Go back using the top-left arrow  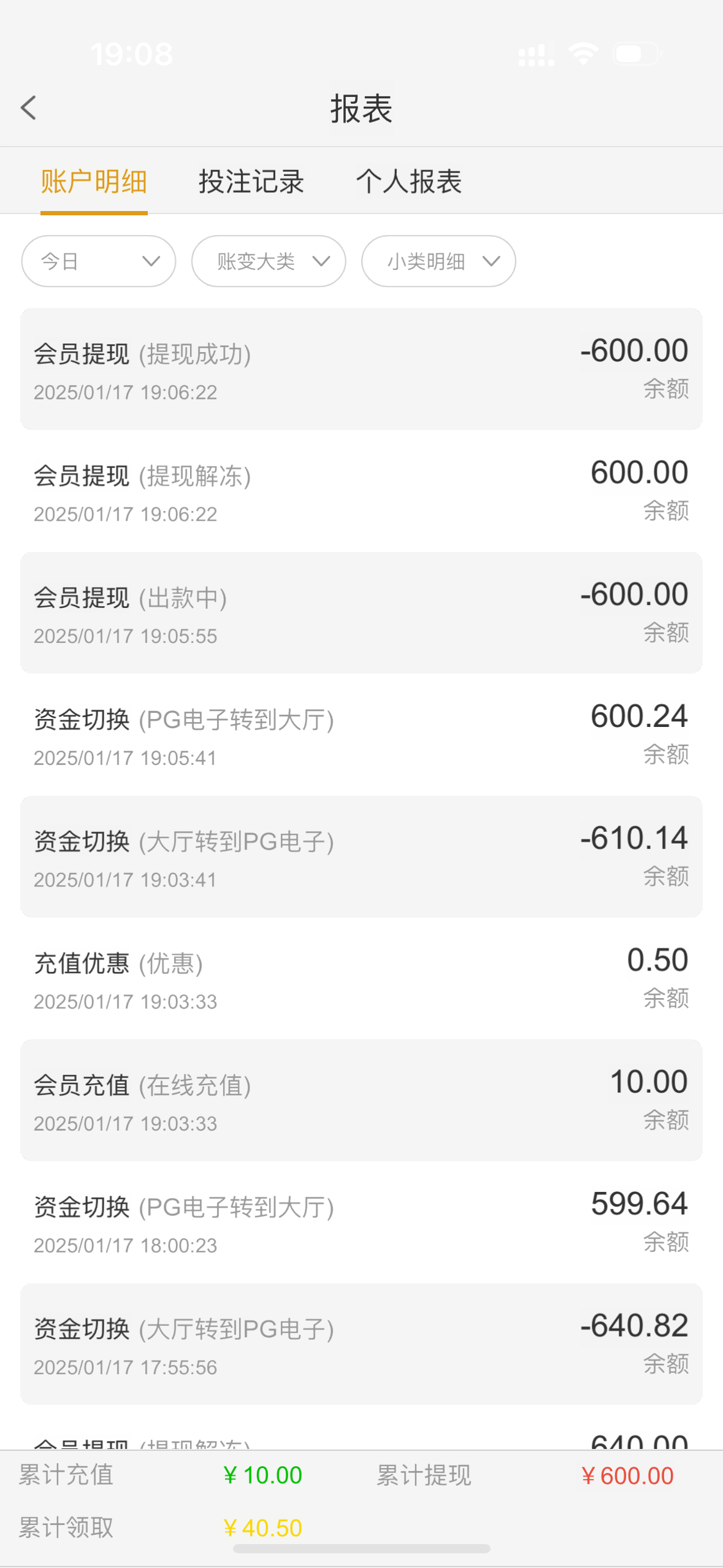pos(28,108)
